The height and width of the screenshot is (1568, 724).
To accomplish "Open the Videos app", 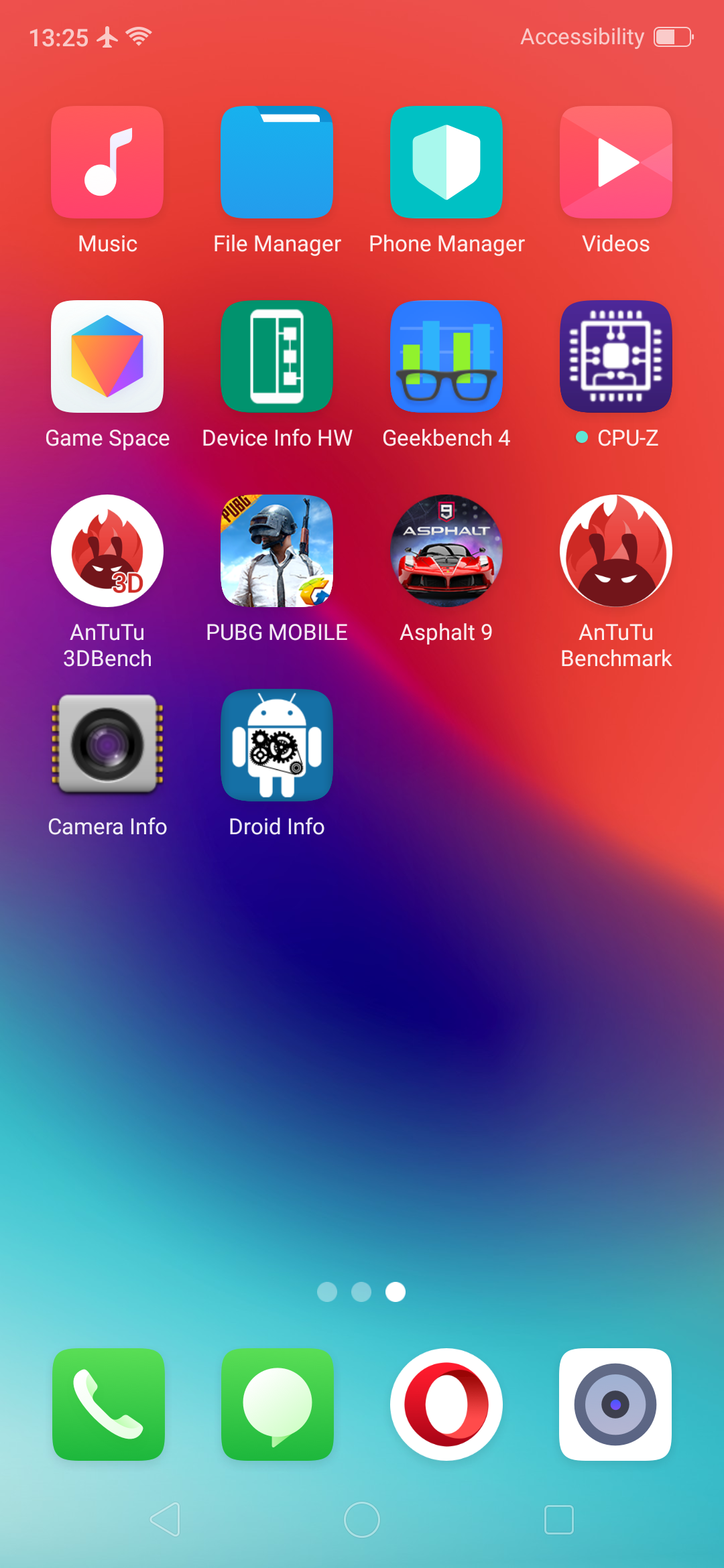I will (616, 163).
